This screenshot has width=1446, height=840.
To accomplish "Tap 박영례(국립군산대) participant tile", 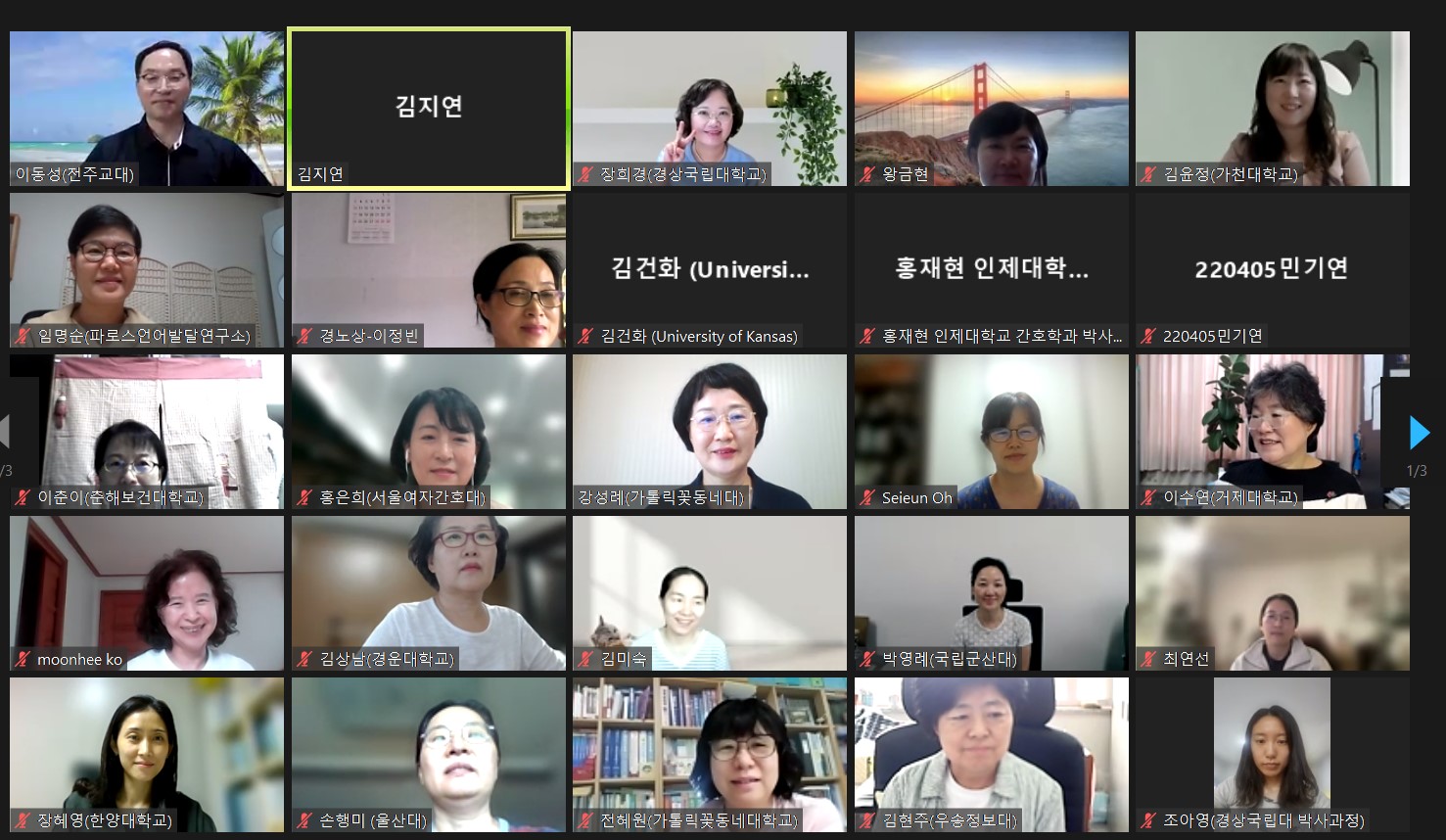I will click(x=991, y=592).
